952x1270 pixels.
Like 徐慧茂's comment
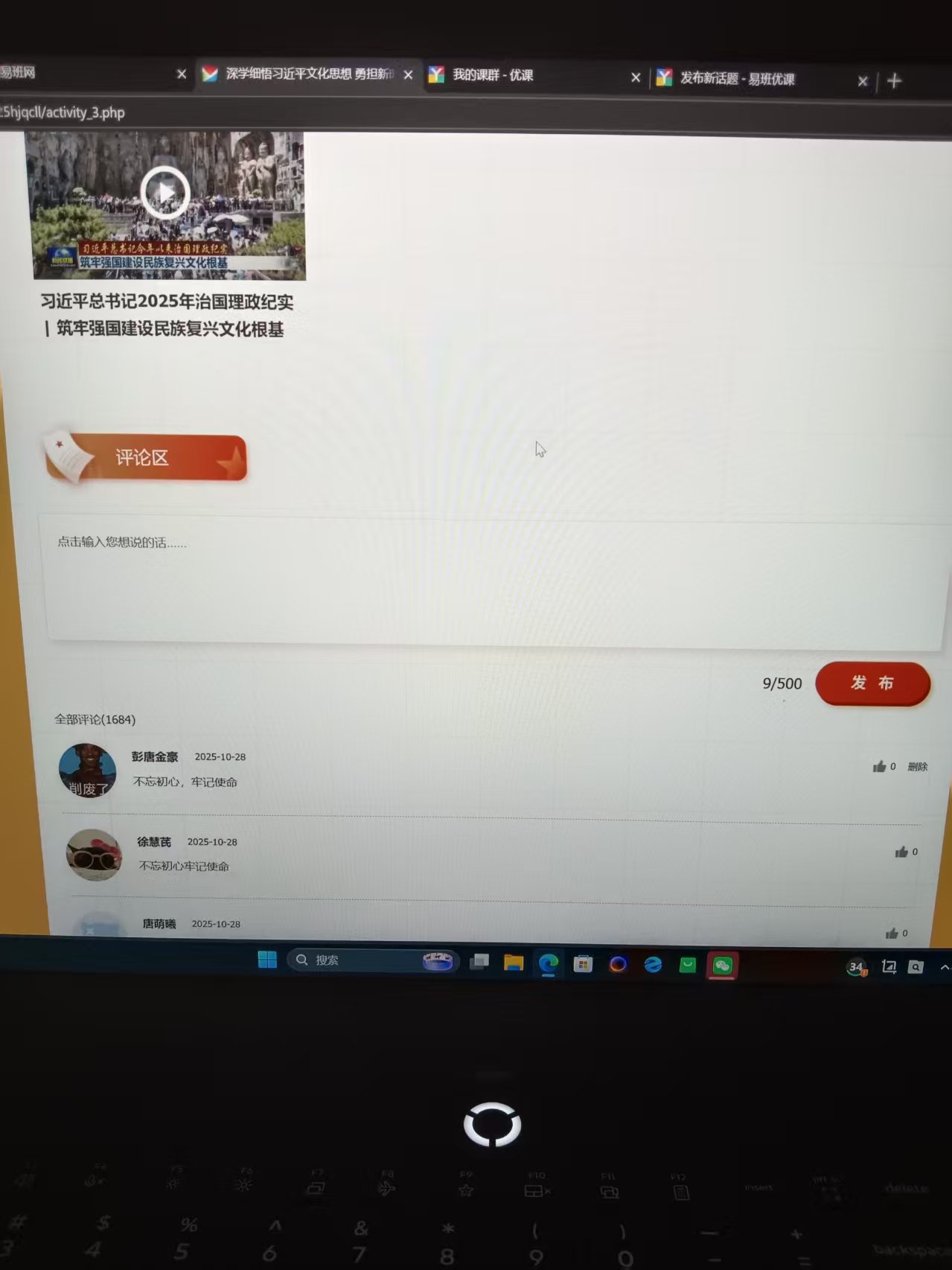click(901, 852)
